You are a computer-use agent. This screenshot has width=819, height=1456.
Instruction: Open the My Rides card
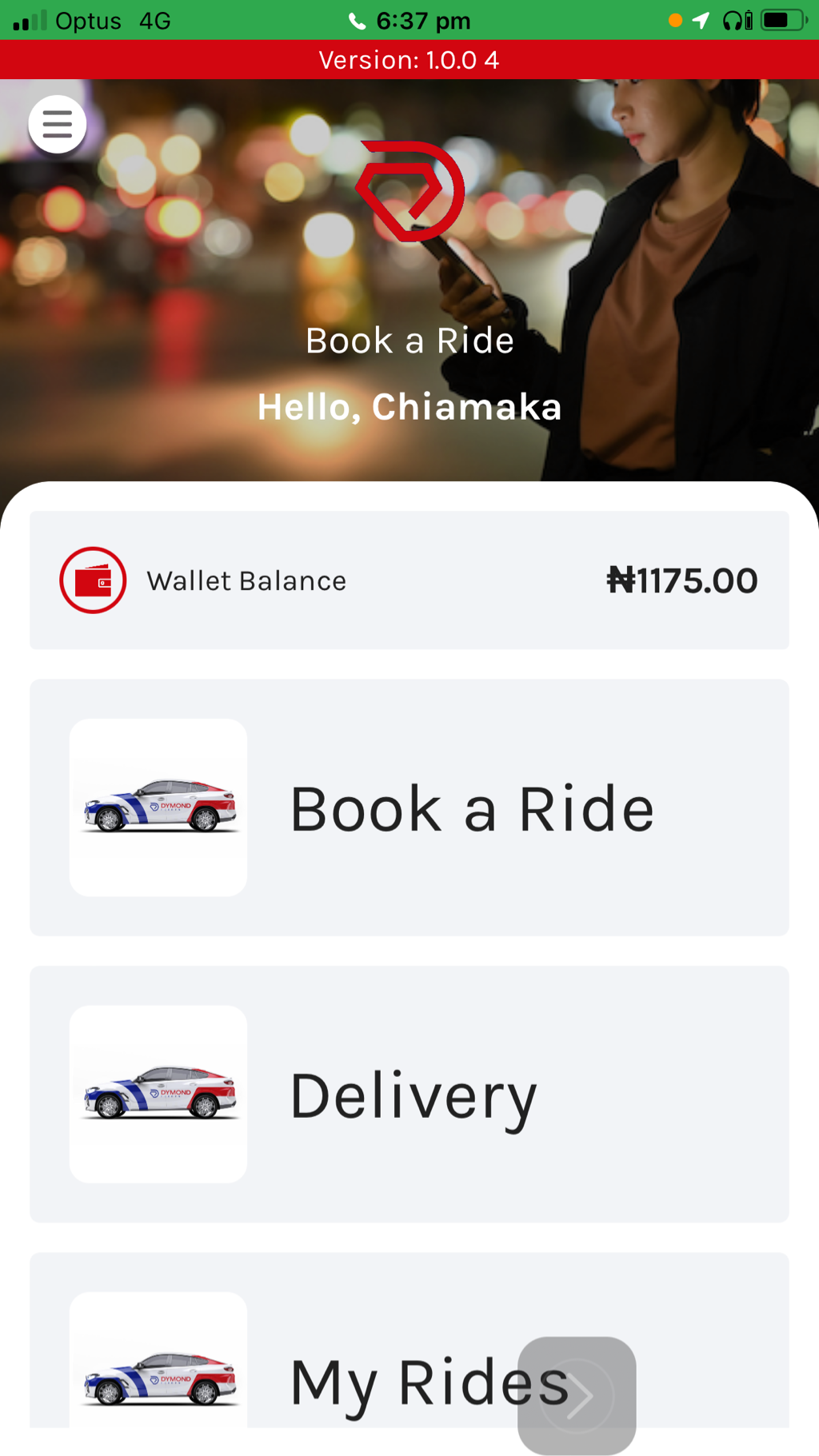[x=320, y=1359]
